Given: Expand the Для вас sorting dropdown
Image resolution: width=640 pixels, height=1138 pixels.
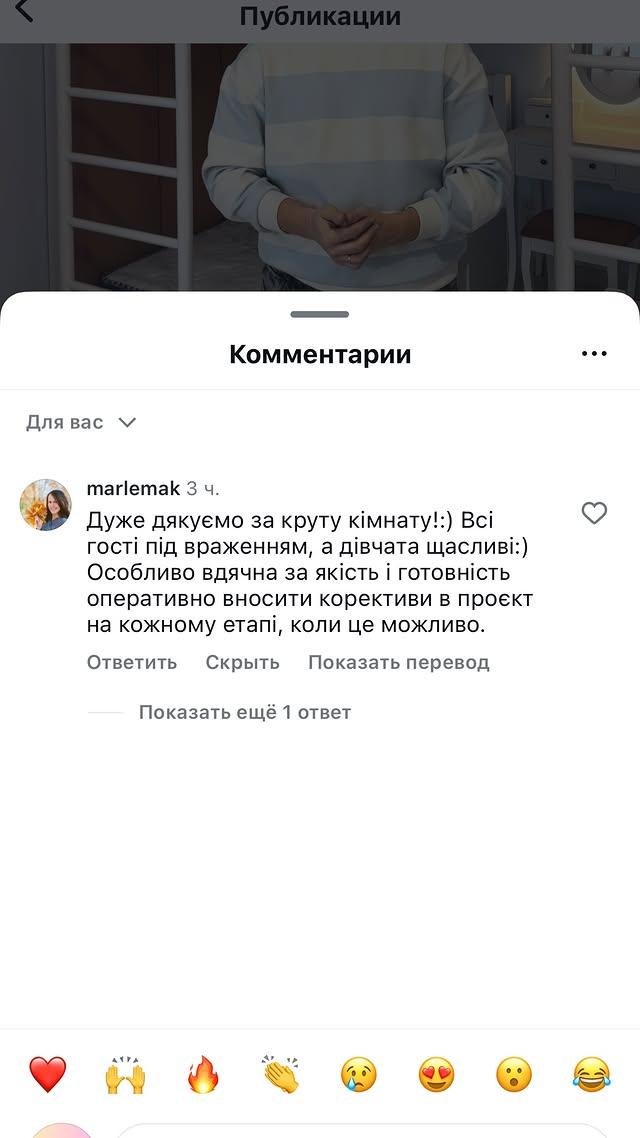Looking at the screenshot, I should coord(80,422).
